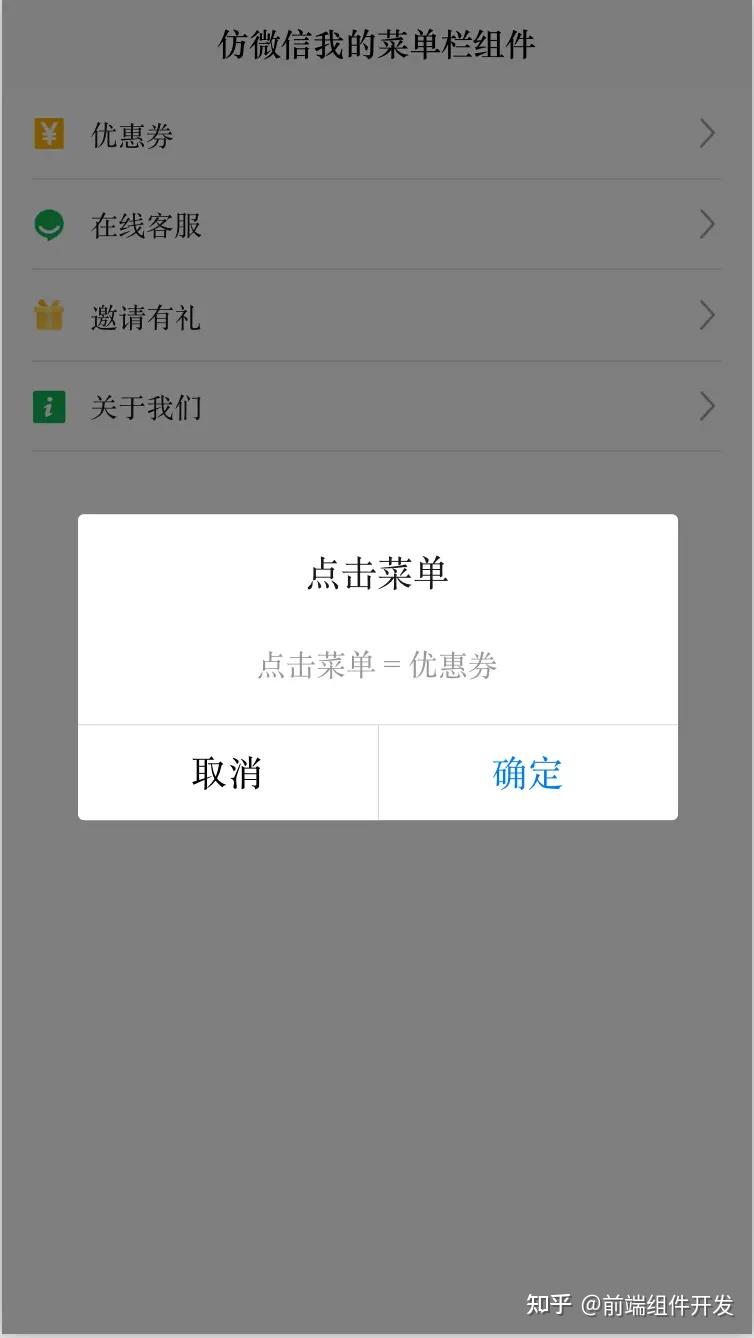The image size is (754, 1338).
Task: Click the green info icon beside 关于我们
Action: tap(48, 407)
